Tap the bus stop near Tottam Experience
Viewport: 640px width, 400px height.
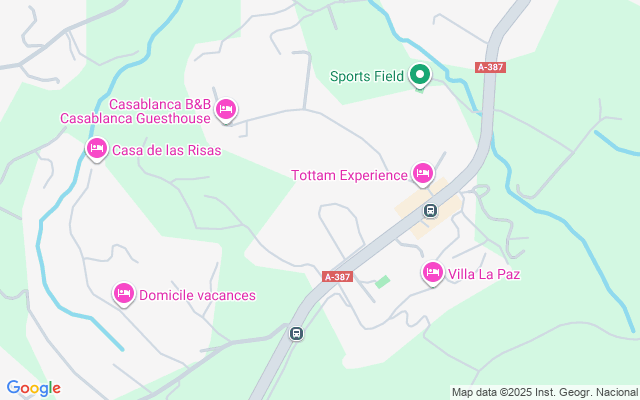pos(430,210)
